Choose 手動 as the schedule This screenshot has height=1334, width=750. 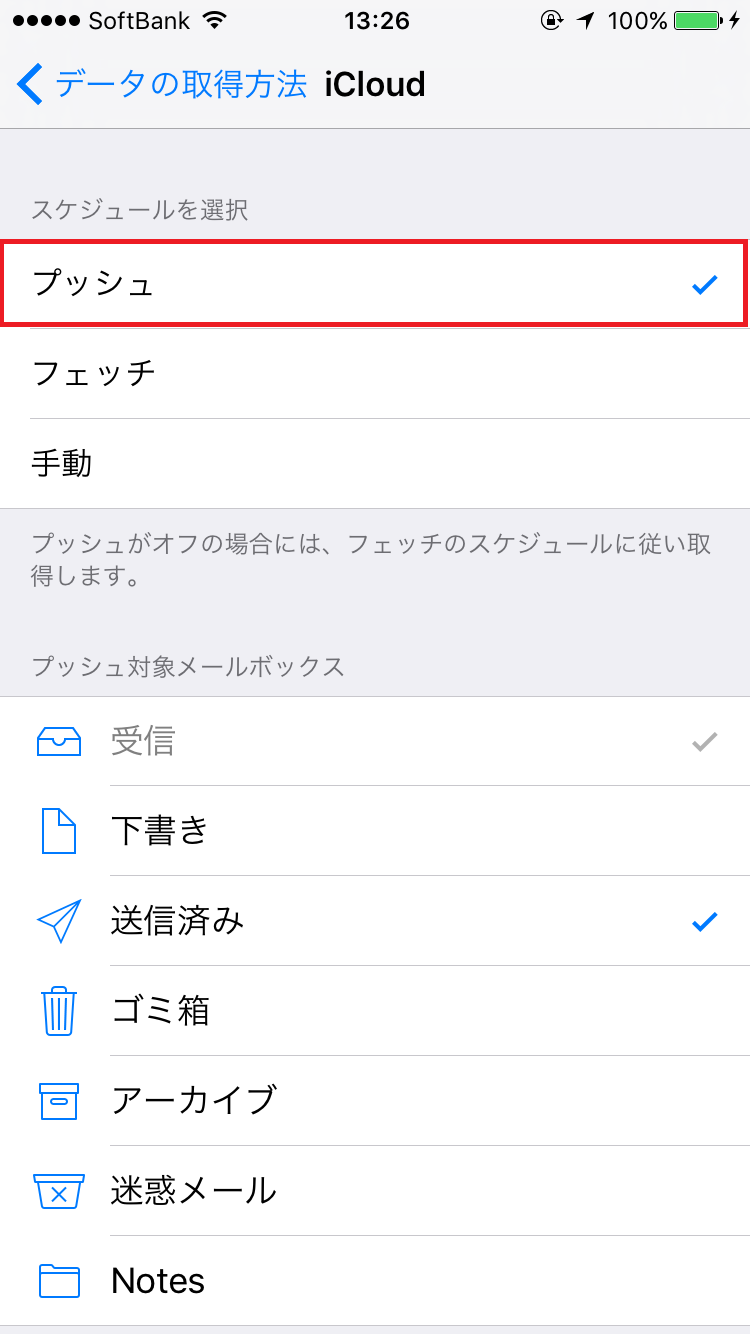[x=374, y=464]
